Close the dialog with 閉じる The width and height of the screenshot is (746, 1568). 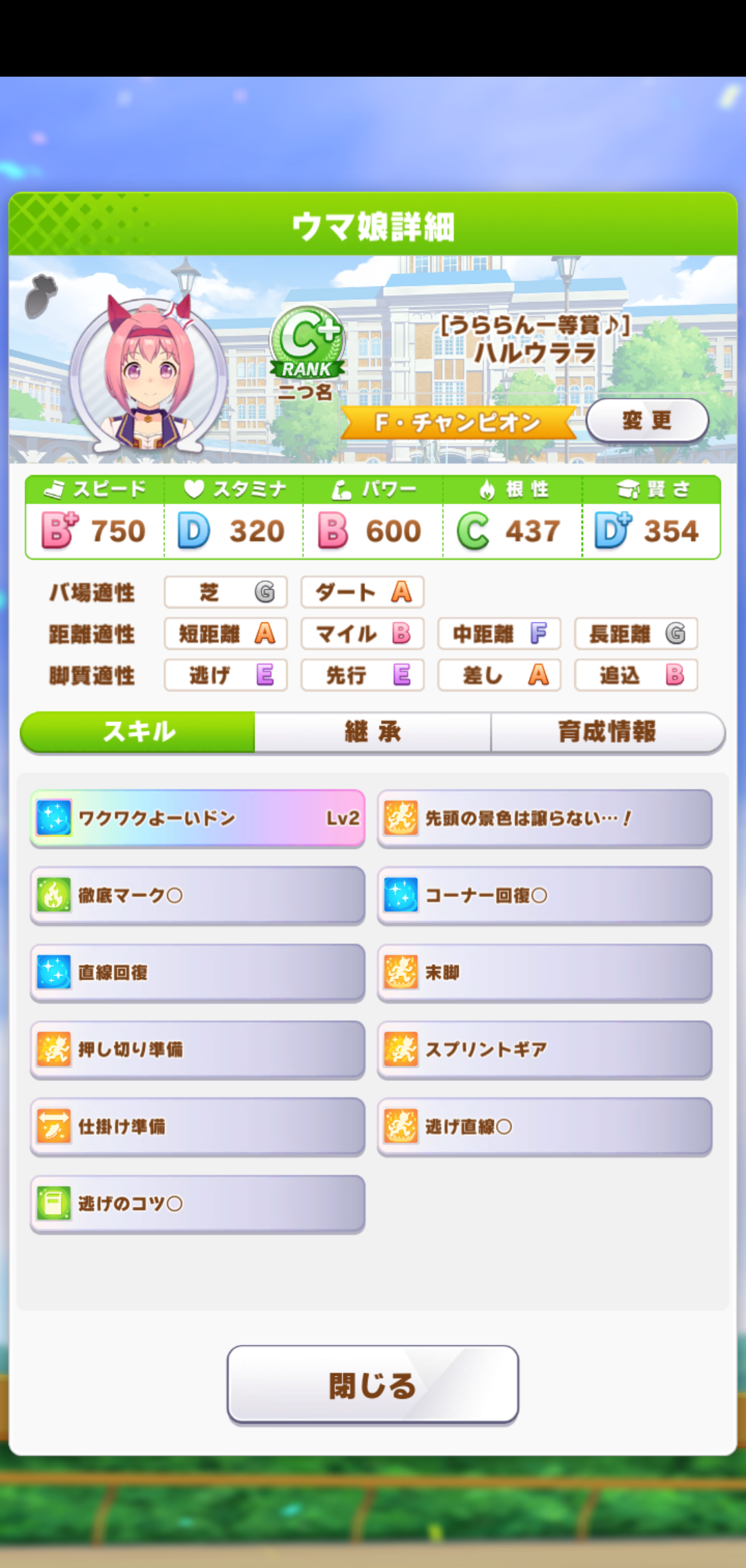click(372, 1384)
